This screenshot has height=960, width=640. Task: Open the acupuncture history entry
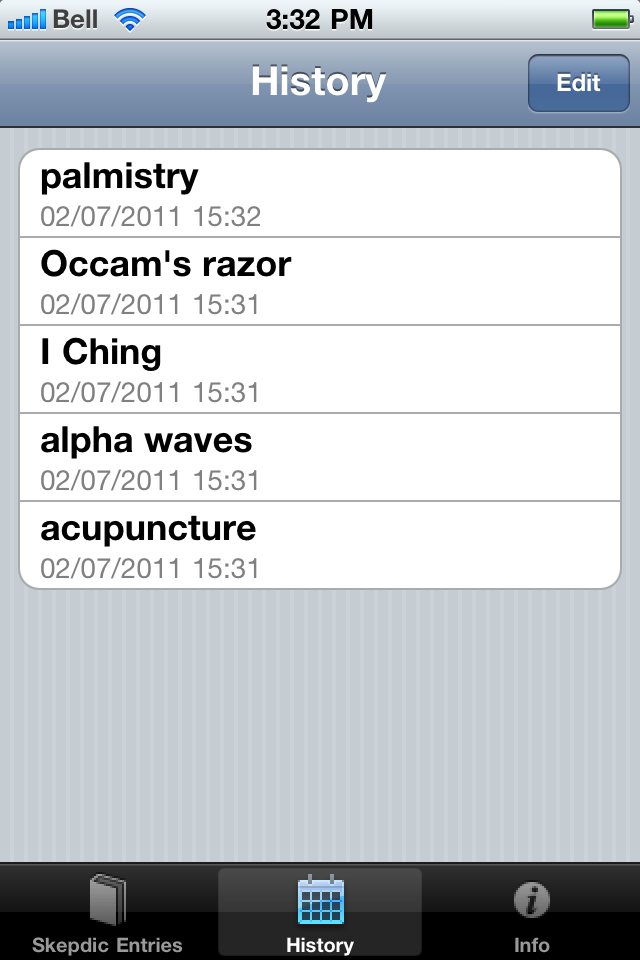point(320,545)
